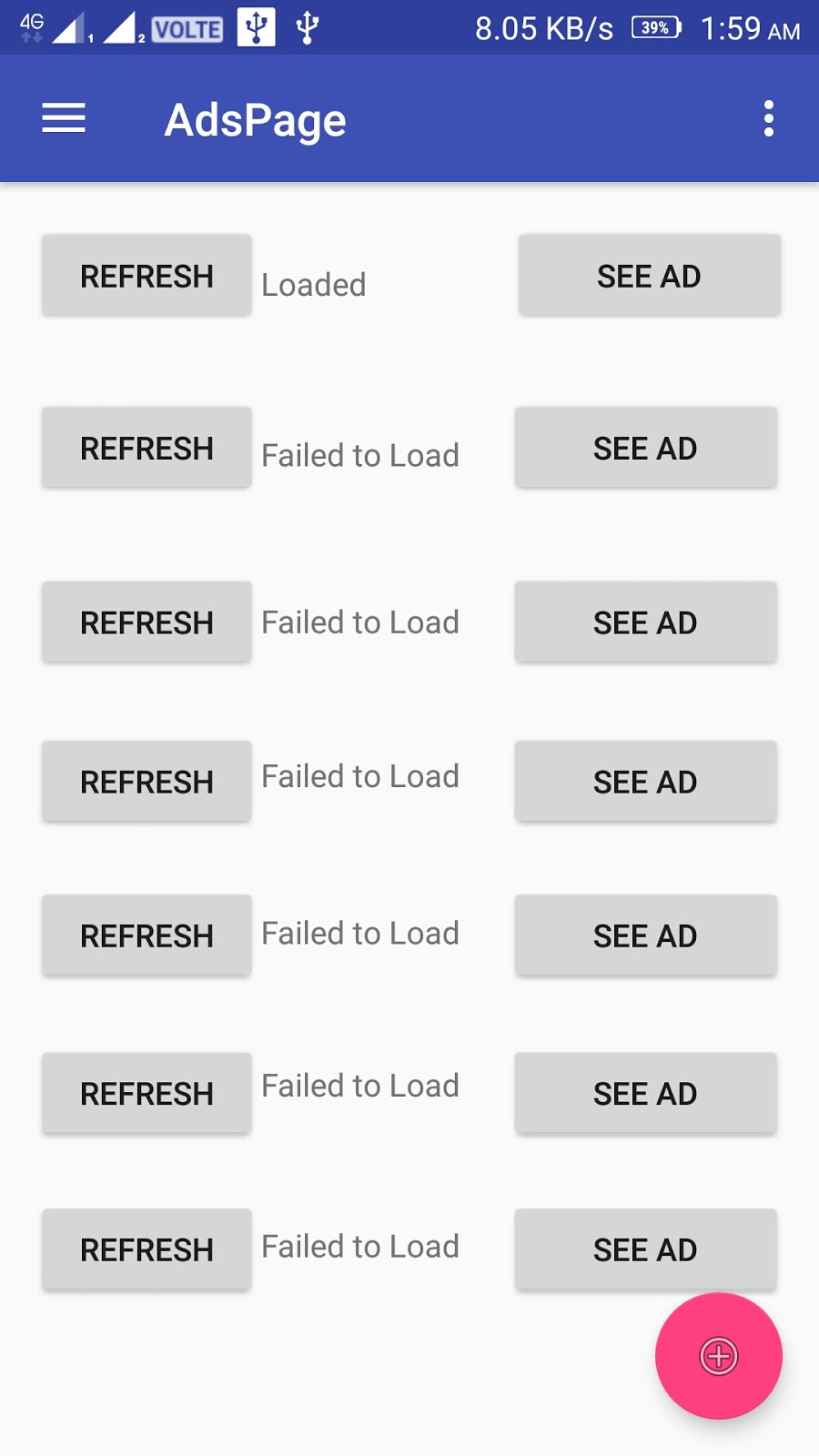Tap the pink add floating button
The width and height of the screenshot is (819, 1456).
(719, 1356)
